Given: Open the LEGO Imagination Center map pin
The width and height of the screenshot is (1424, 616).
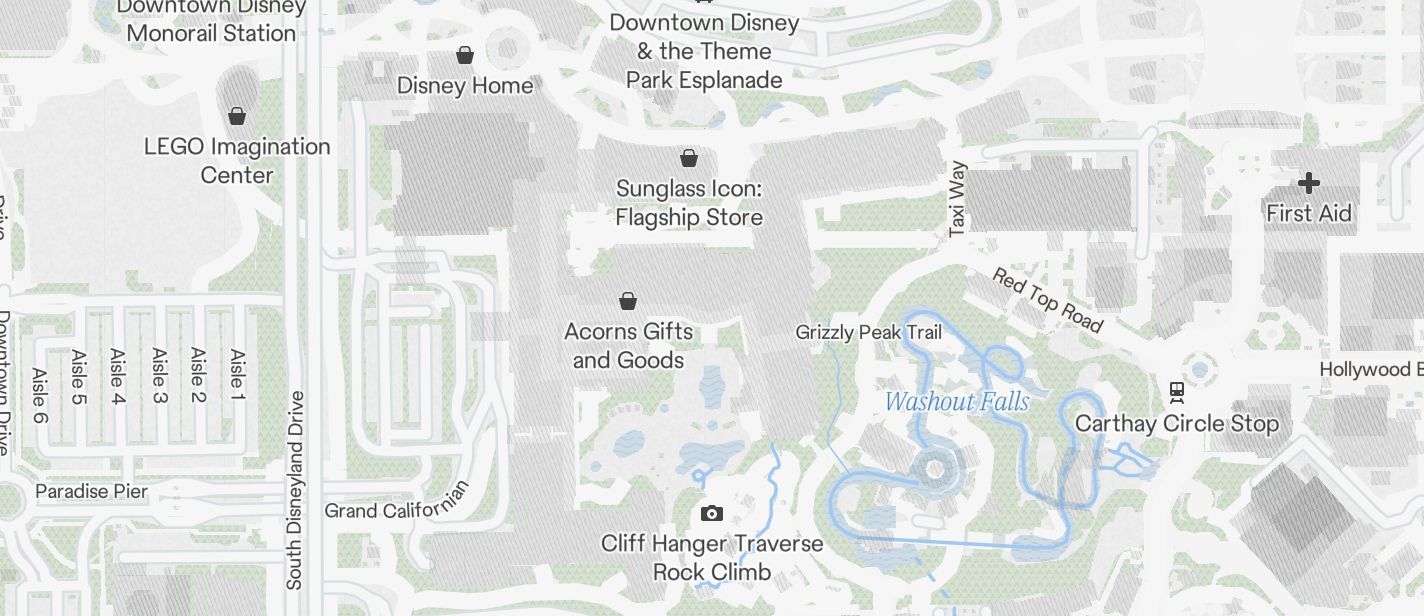Looking at the screenshot, I should click(237, 116).
